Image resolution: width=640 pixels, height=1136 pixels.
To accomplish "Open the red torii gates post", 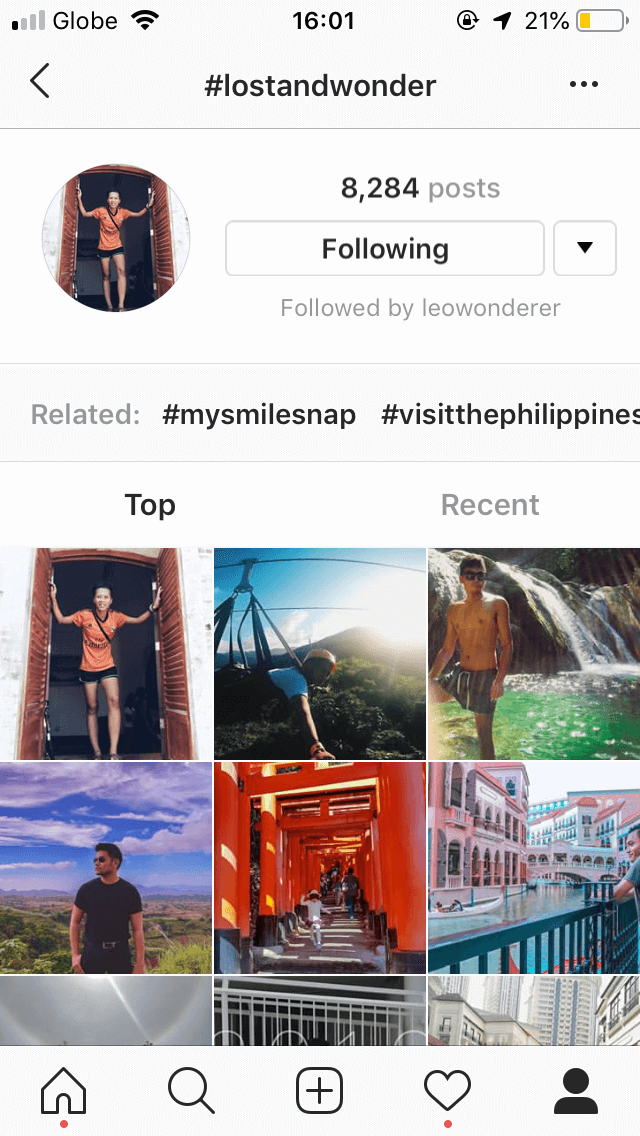I will [x=320, y=868].
